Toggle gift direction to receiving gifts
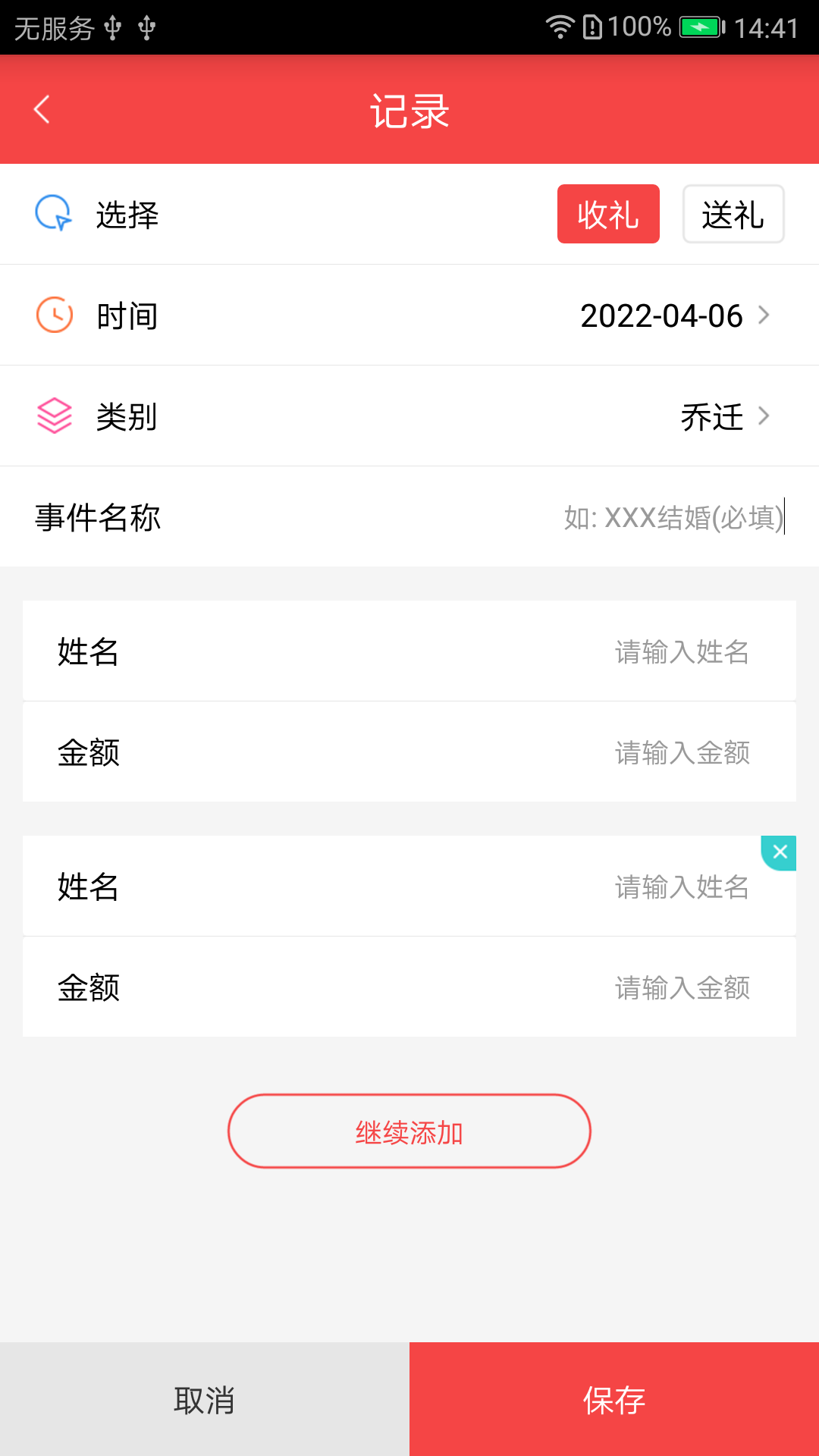The width and height of the screenshot is (819, 1456). 608,215
